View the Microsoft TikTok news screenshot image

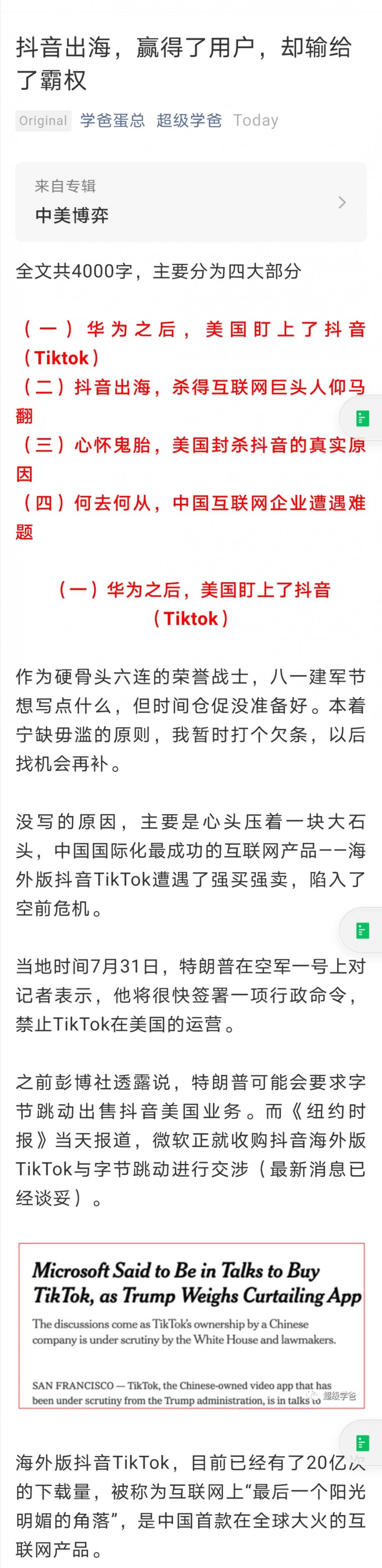coord(191,1325)
